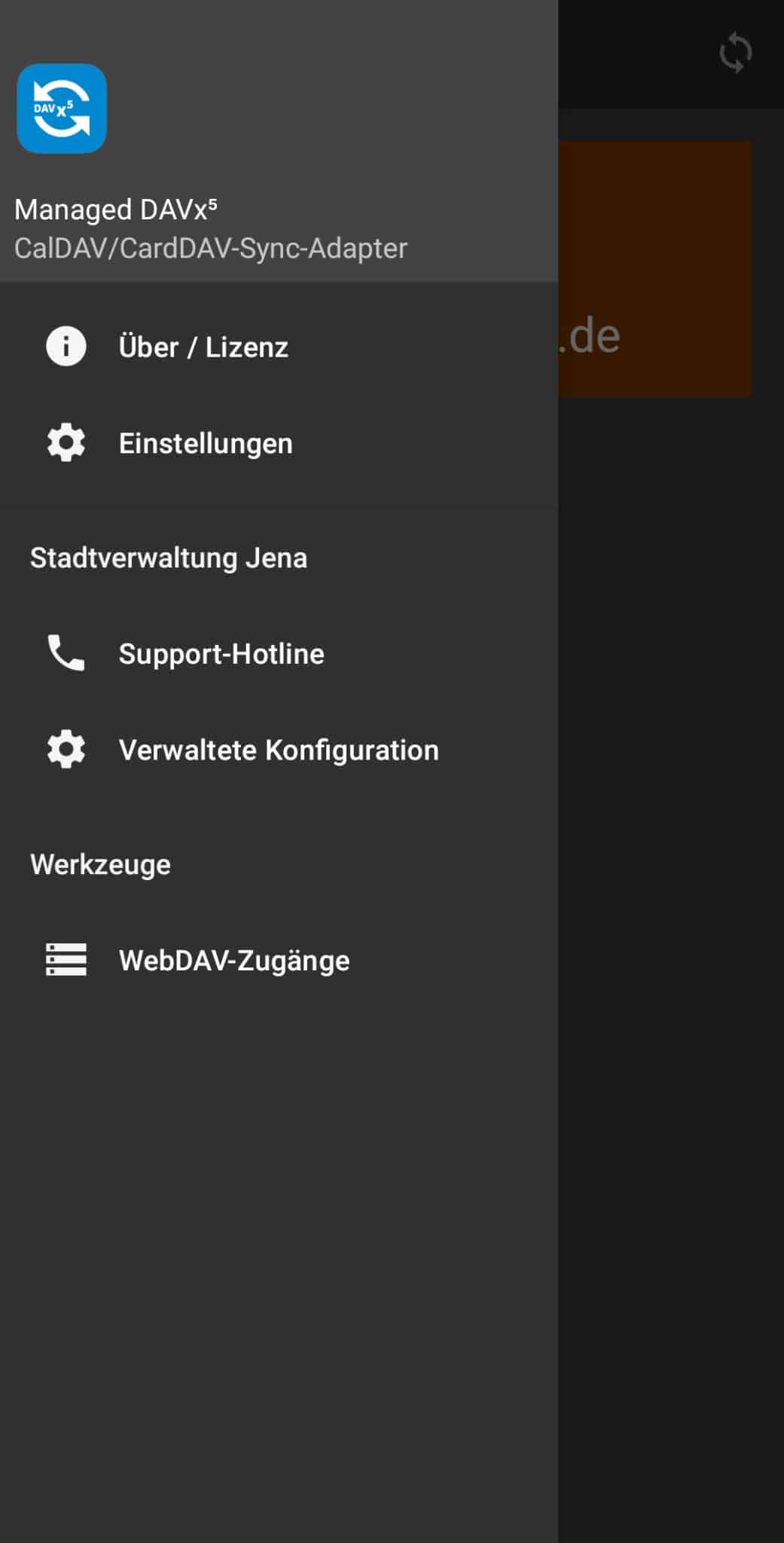Tap the sync refresh icon in top corner
784x1543 pixels.
pyautogui.click(x=734, y=52)
